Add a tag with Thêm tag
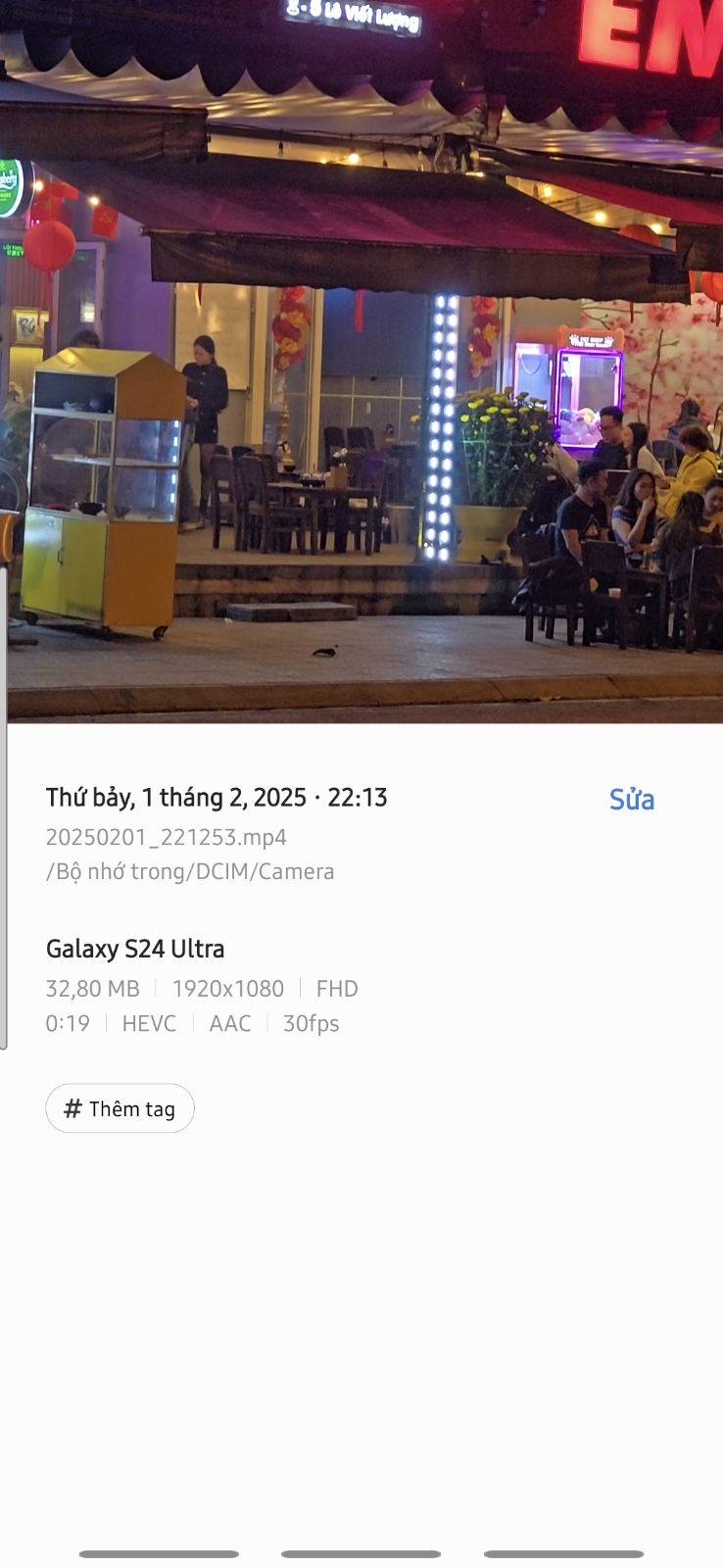Viewport: 723px width, 1568px height. [120, 1108]
